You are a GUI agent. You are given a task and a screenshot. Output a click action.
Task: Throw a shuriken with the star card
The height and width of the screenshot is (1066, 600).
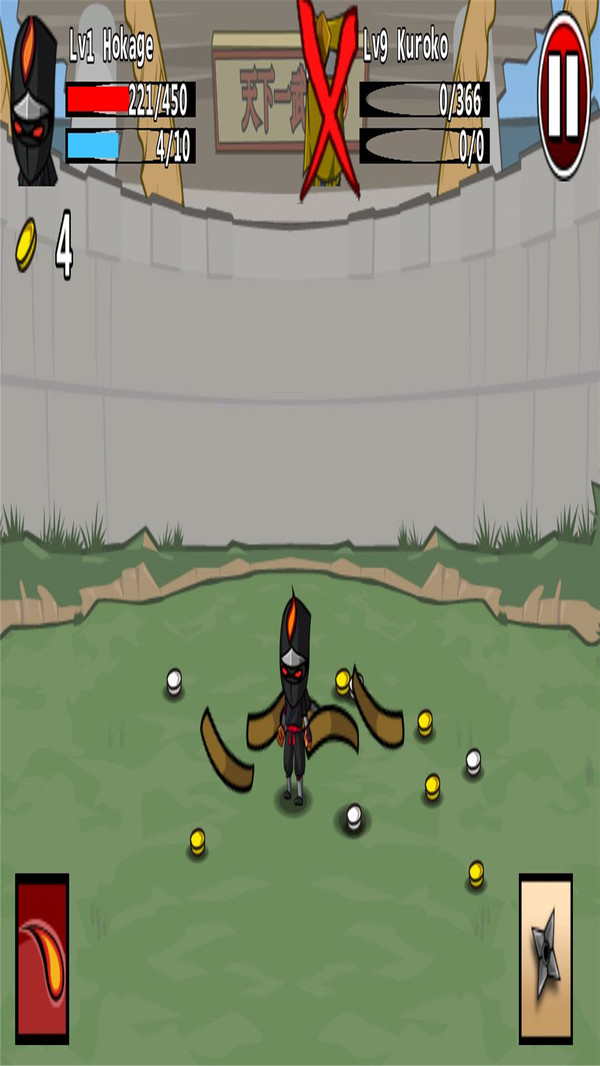[x=546, y=958]
